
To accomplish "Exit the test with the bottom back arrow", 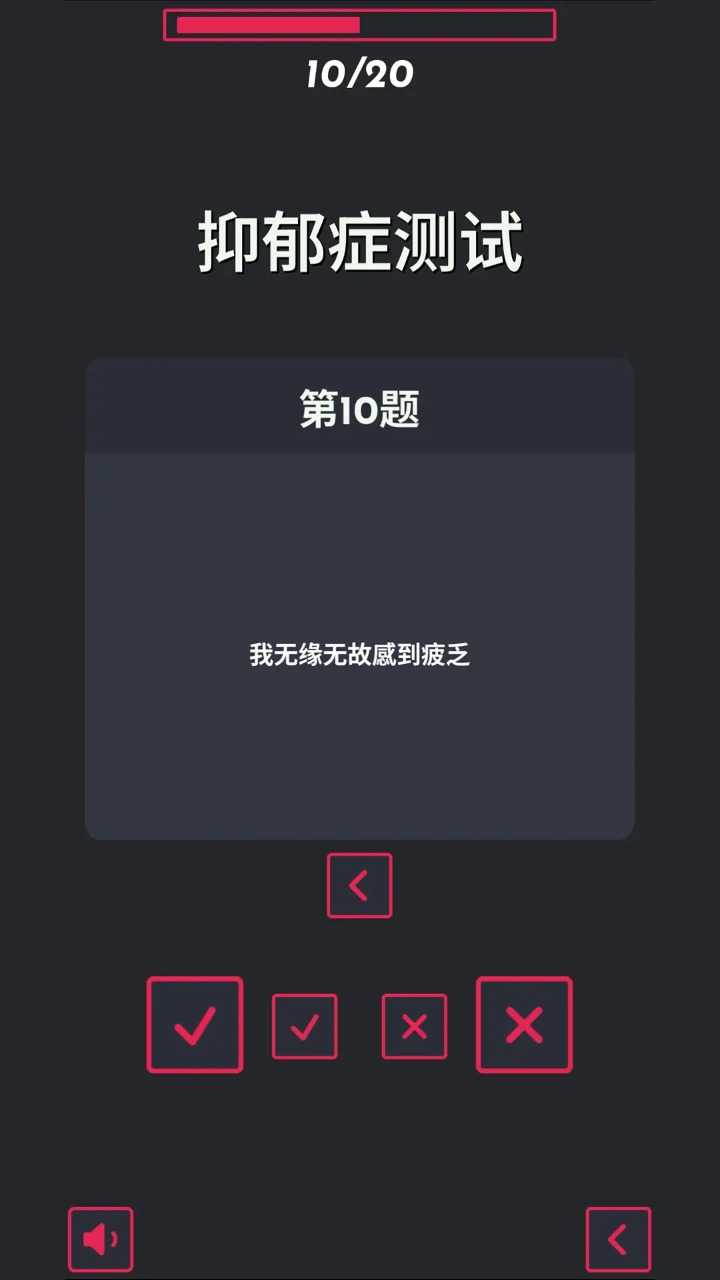I will coord(618,1240).
